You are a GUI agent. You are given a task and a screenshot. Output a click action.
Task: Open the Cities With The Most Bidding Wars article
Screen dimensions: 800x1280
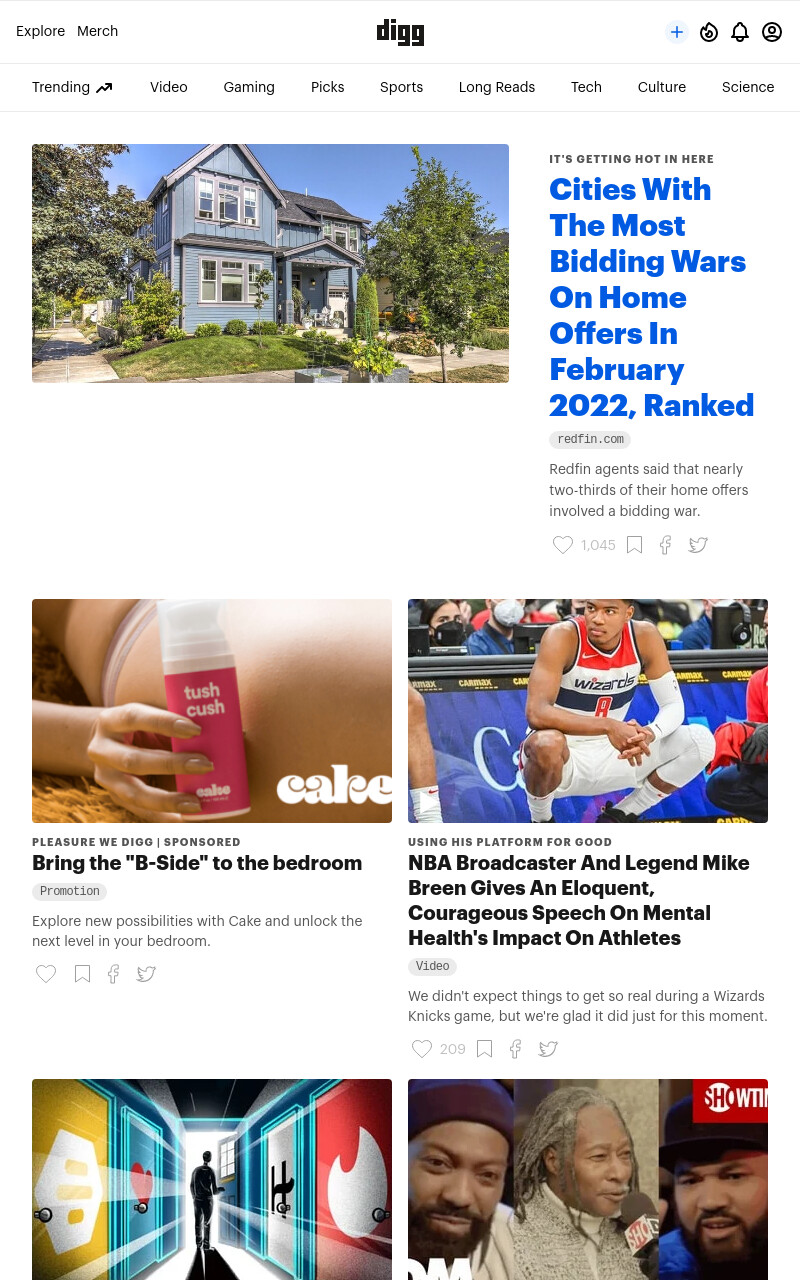651,297
